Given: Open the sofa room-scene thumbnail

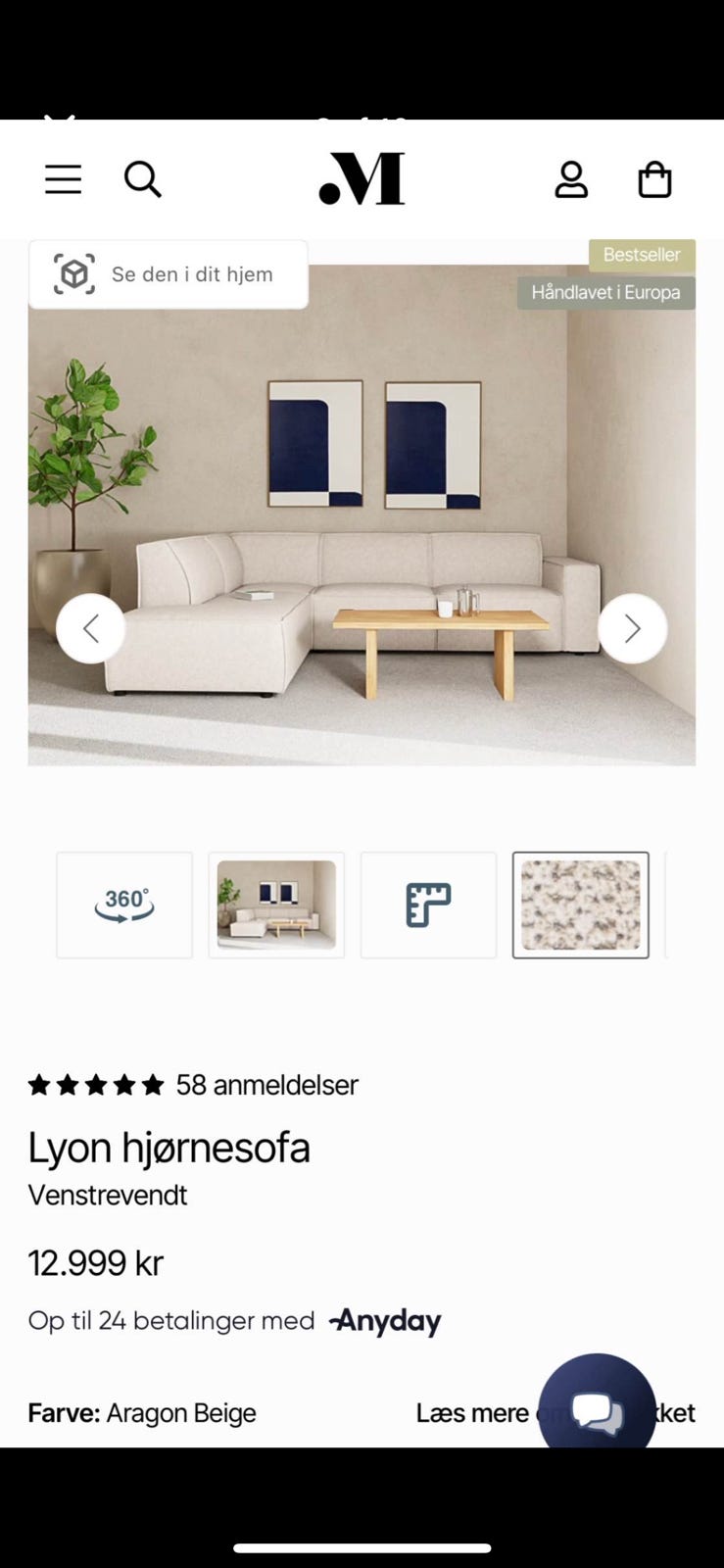Looking at the screenshot, I should click(276, 904).
